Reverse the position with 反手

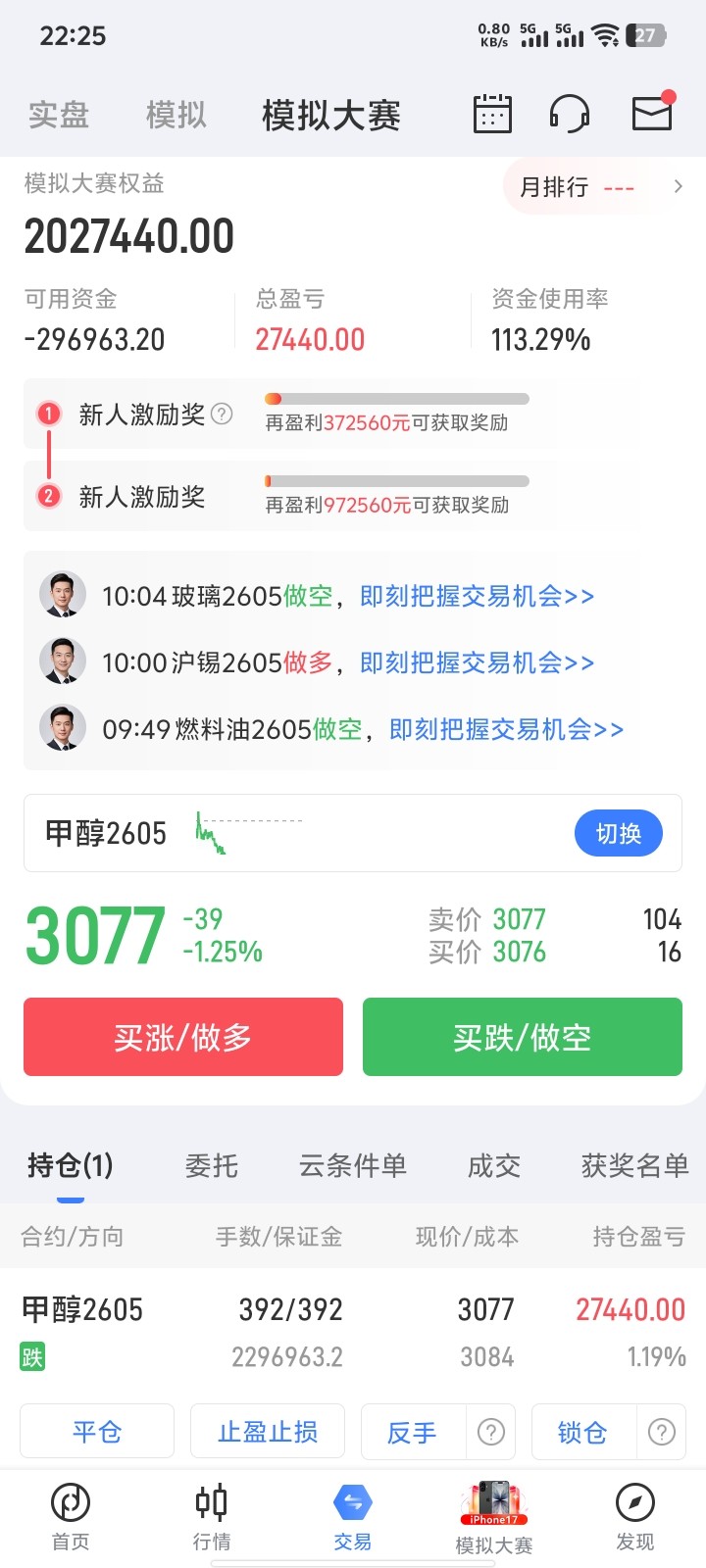coord(412,1432)
